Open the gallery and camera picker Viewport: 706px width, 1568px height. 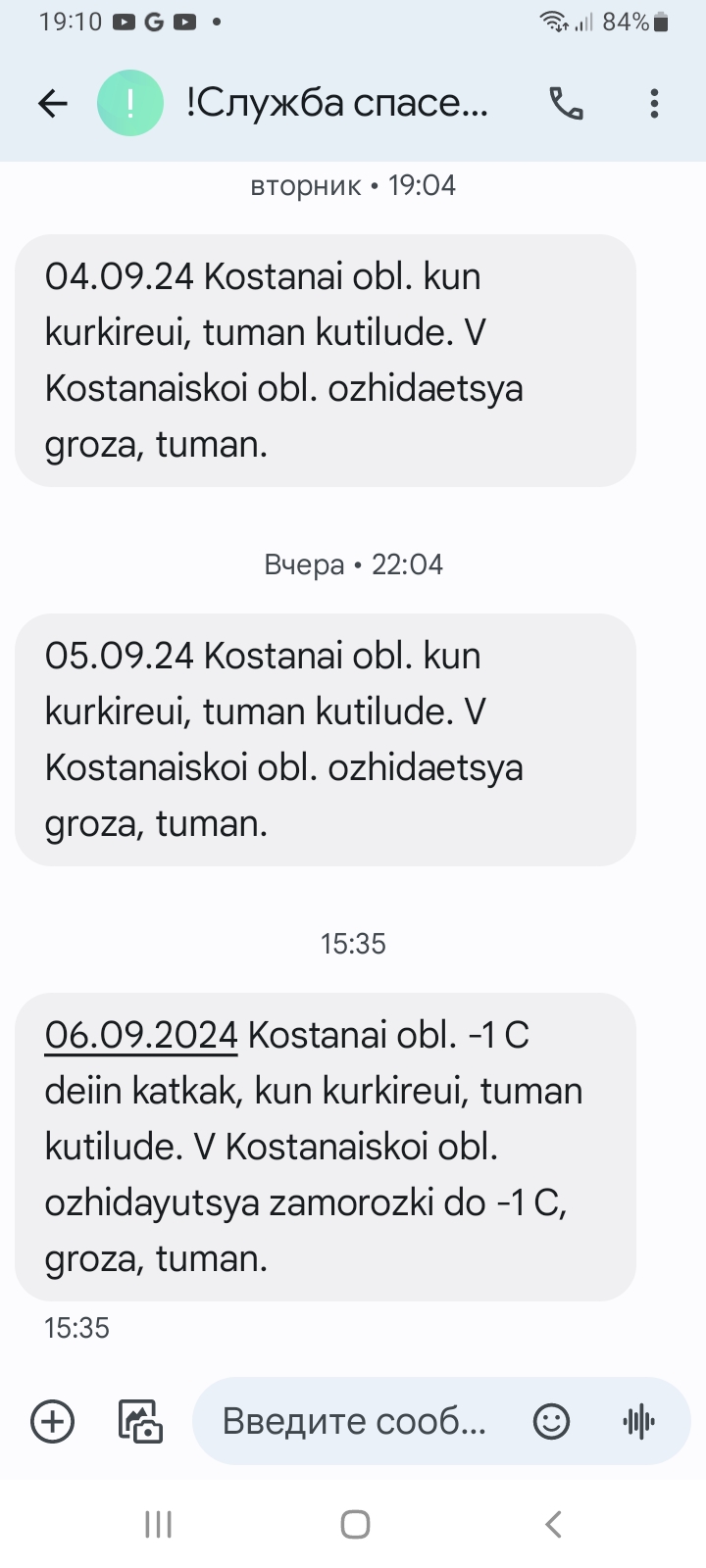pyautogui.click(x=140, y=1421)
